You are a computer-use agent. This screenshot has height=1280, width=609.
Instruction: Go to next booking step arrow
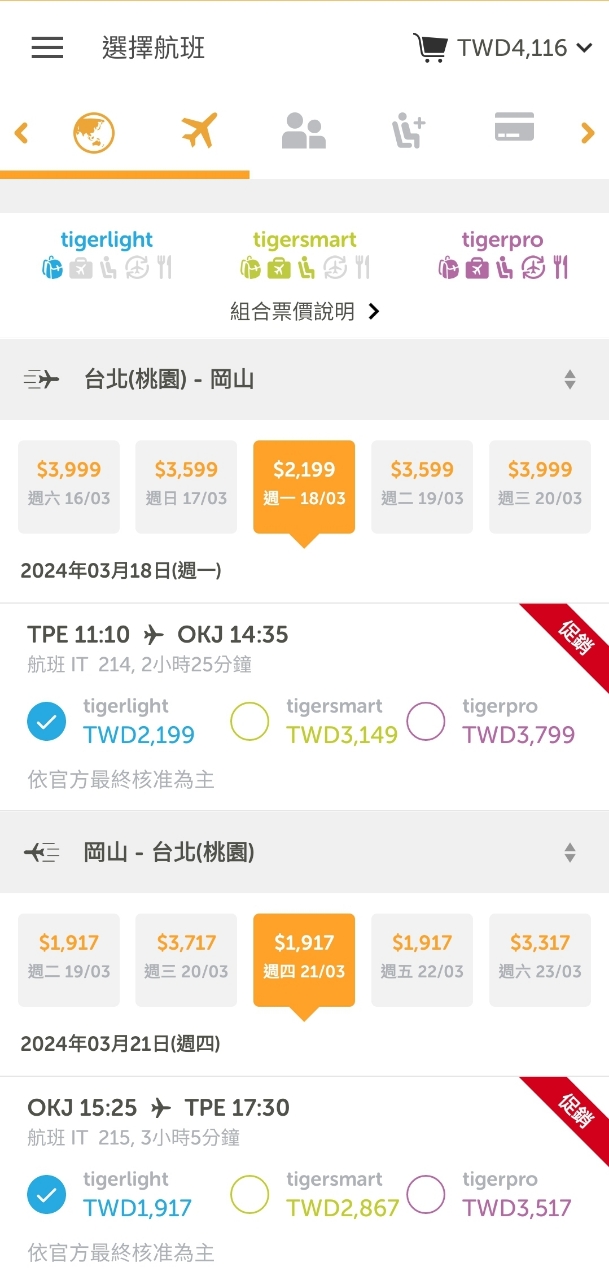tap(588, 132)
